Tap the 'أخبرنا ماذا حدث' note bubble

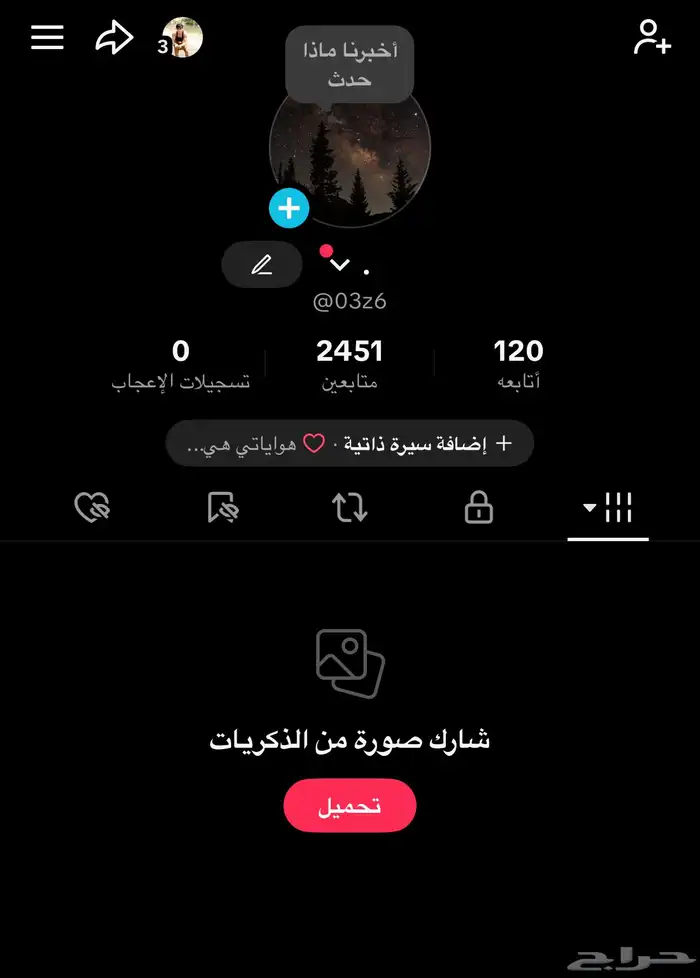[350, 64]
